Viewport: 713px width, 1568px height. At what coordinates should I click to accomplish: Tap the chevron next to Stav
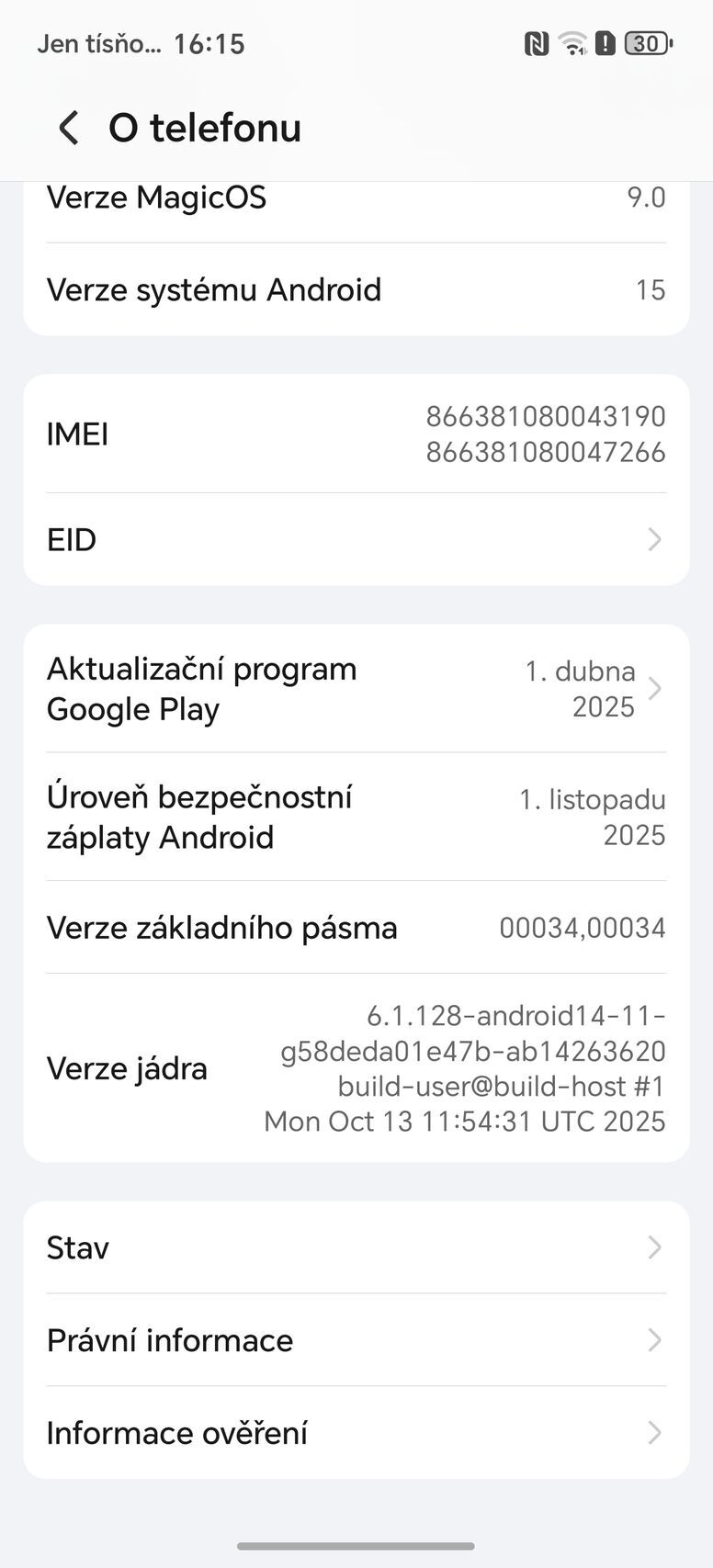click(654, 1247)
